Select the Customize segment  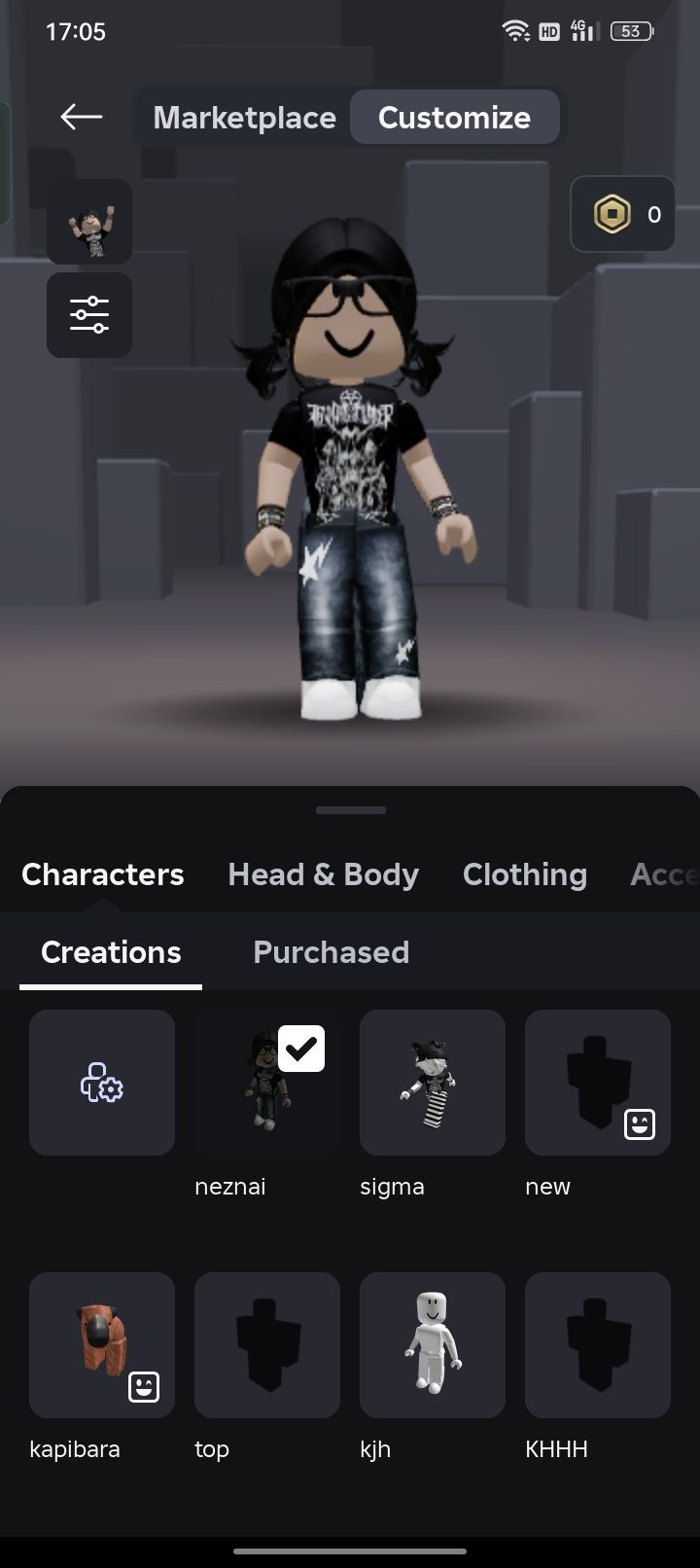pos(454,118)
